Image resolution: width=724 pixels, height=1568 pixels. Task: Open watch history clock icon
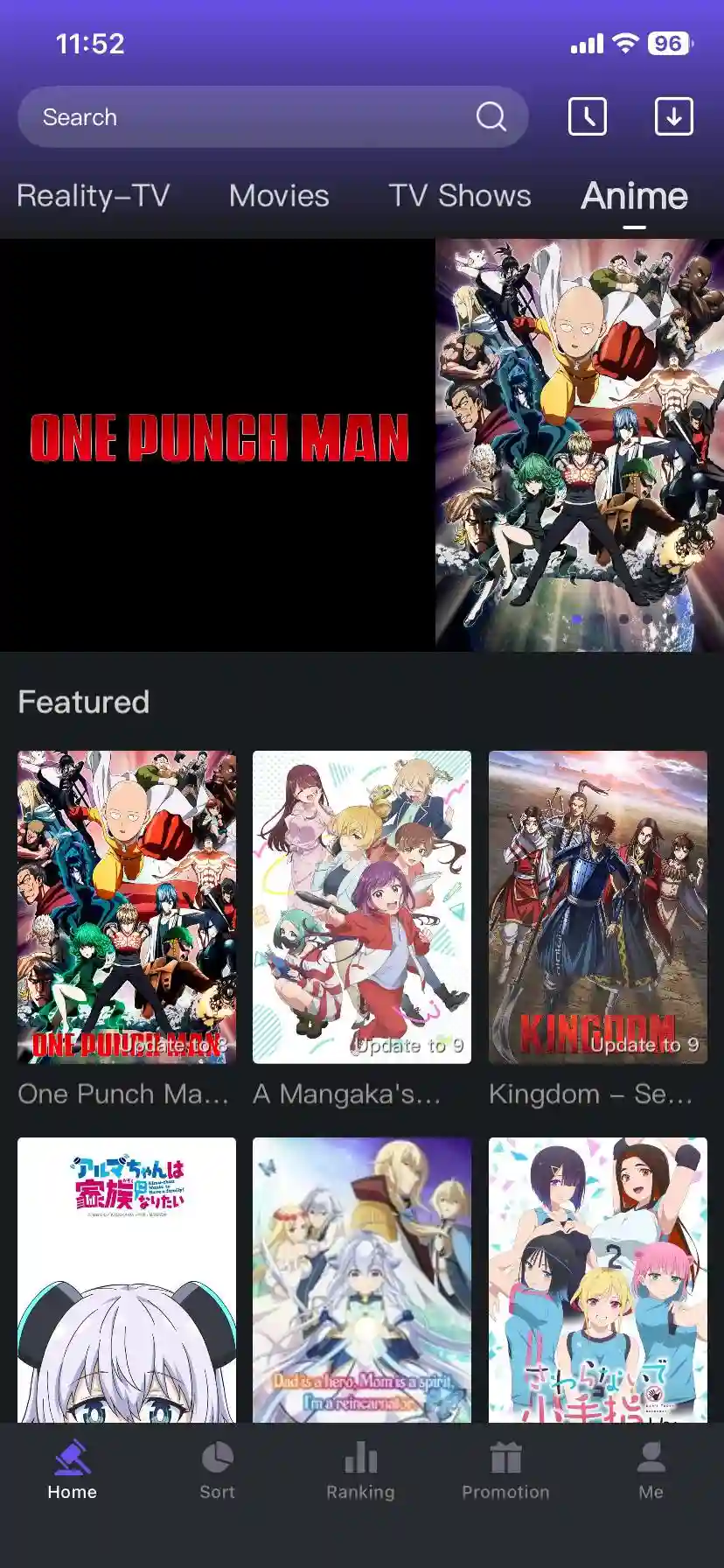tap(588, 116)
